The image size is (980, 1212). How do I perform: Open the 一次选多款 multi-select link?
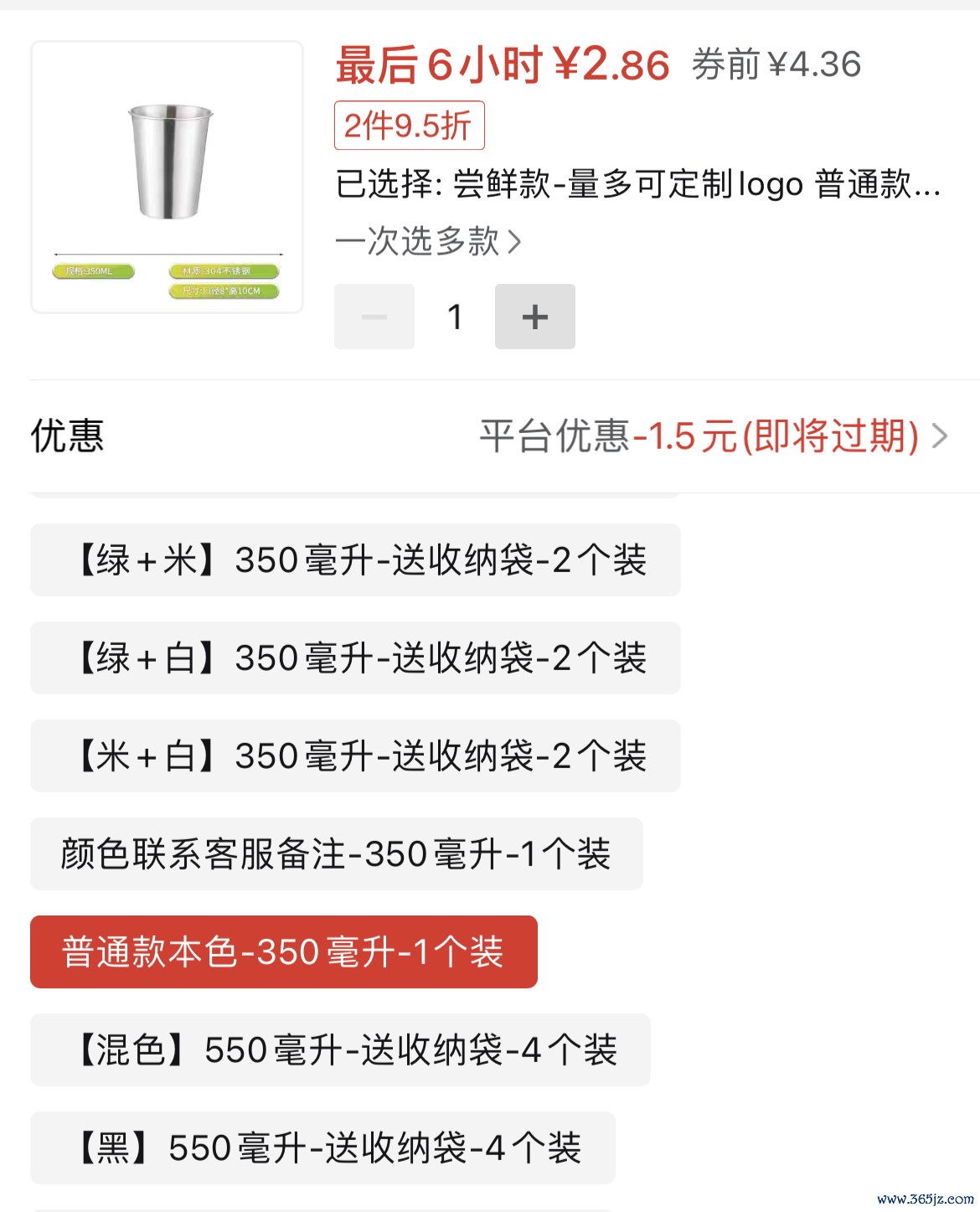(428, 242)
